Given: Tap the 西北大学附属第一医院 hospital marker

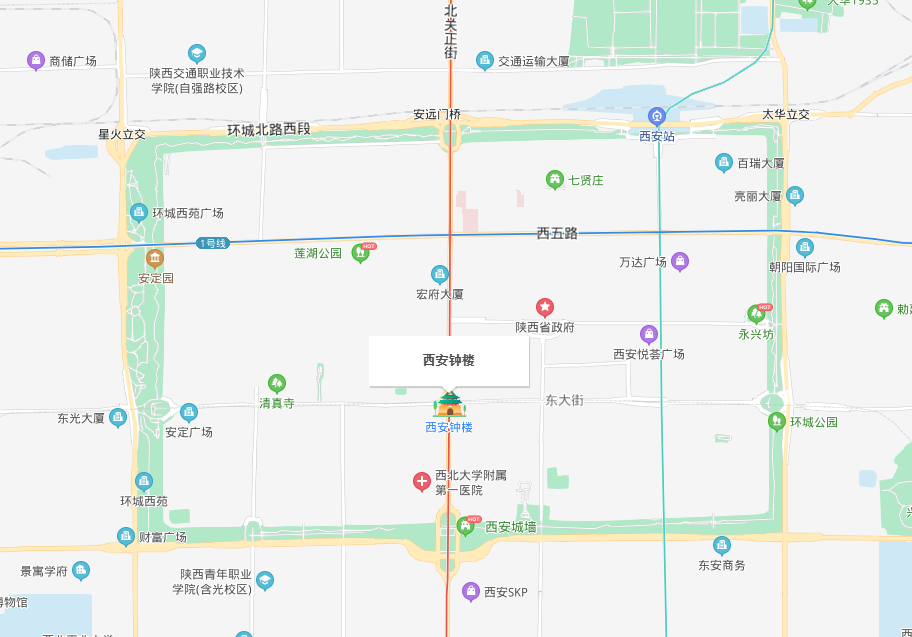Looking at the screenshot, I should pos(422,482).
